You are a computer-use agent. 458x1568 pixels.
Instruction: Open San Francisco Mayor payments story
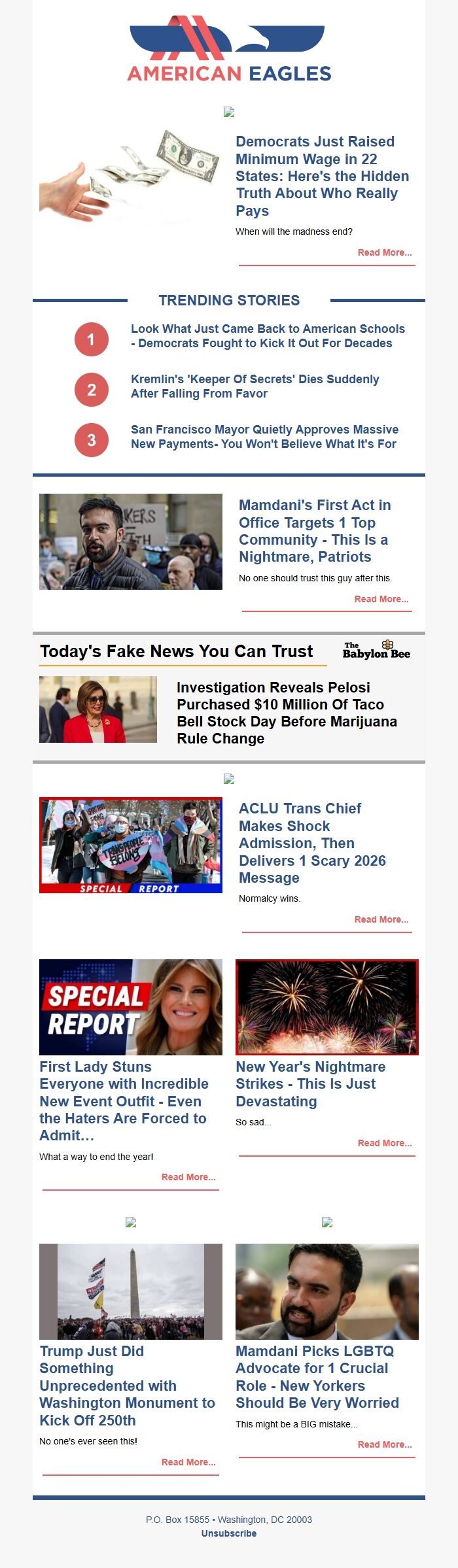(x=264, y=437)
